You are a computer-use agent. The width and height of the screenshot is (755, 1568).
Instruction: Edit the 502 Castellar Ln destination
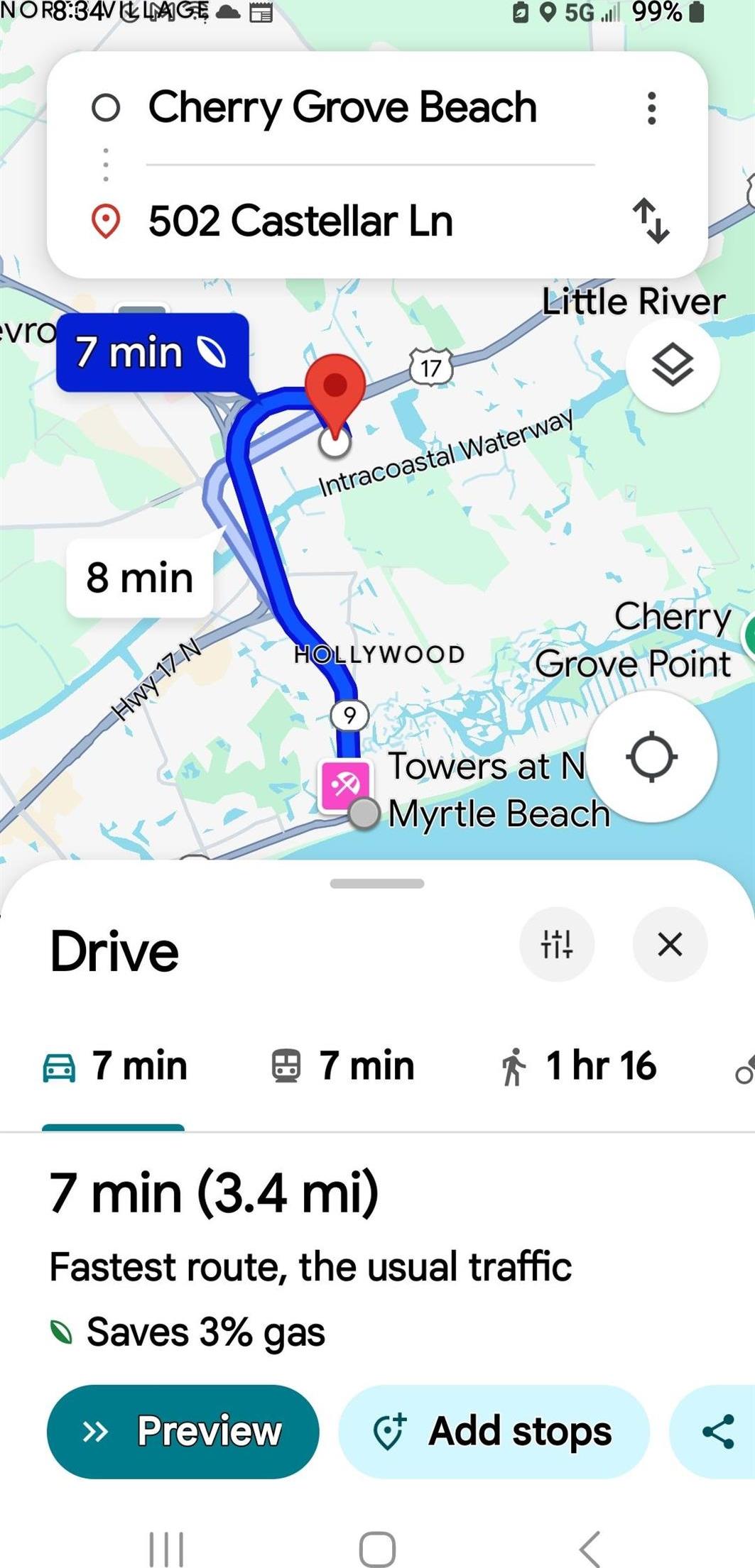point(300,221)
